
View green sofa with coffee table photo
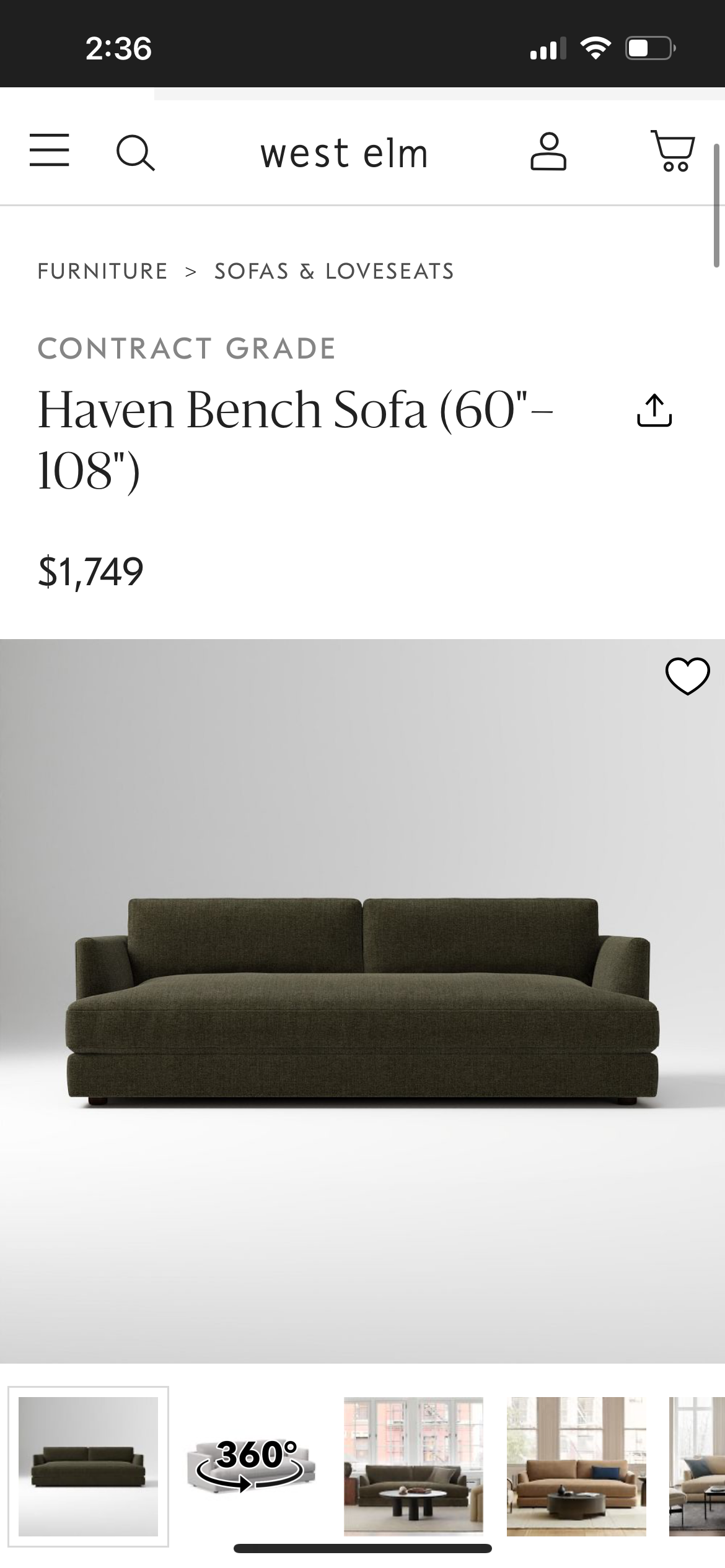(x=413, y=1466)
